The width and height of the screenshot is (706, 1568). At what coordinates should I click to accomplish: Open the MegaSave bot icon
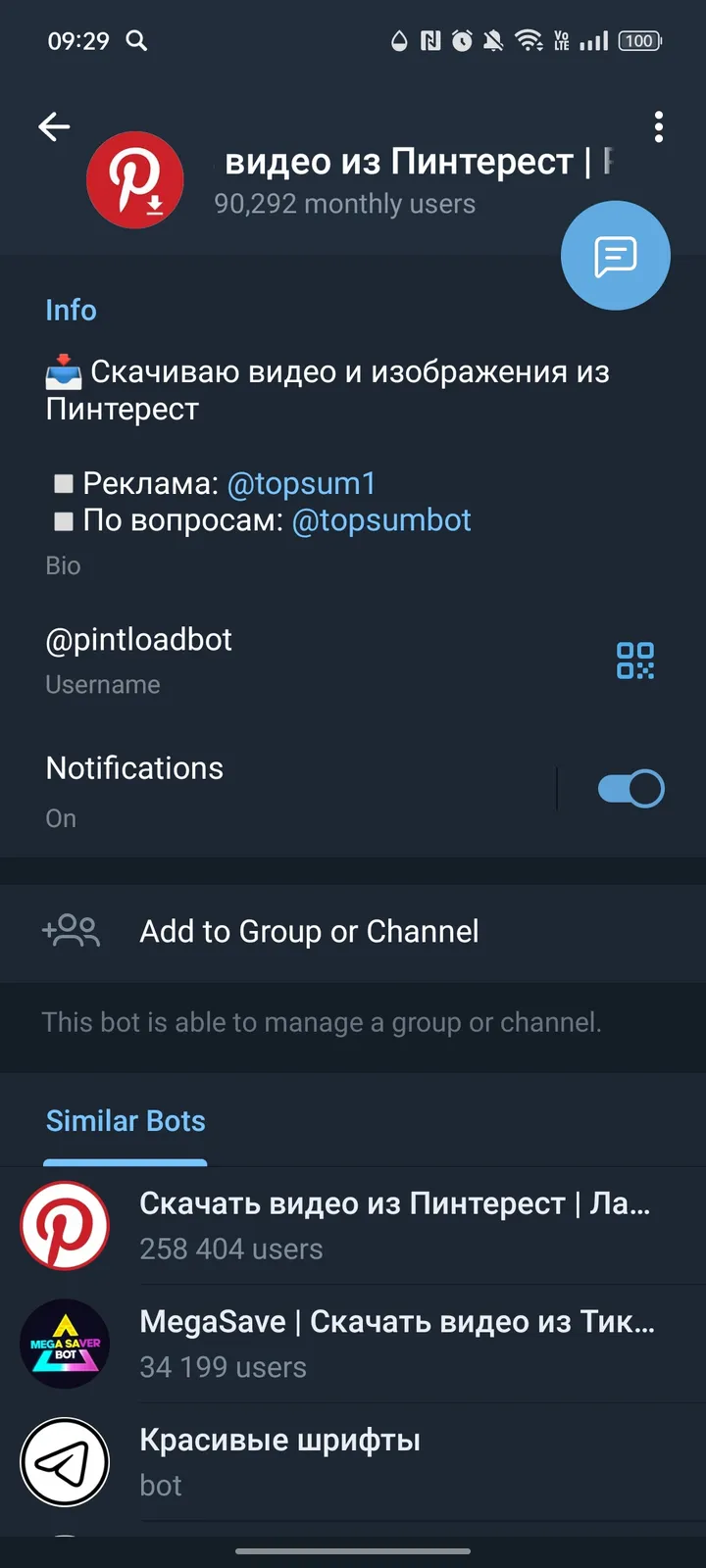(x=65, y=1344)
